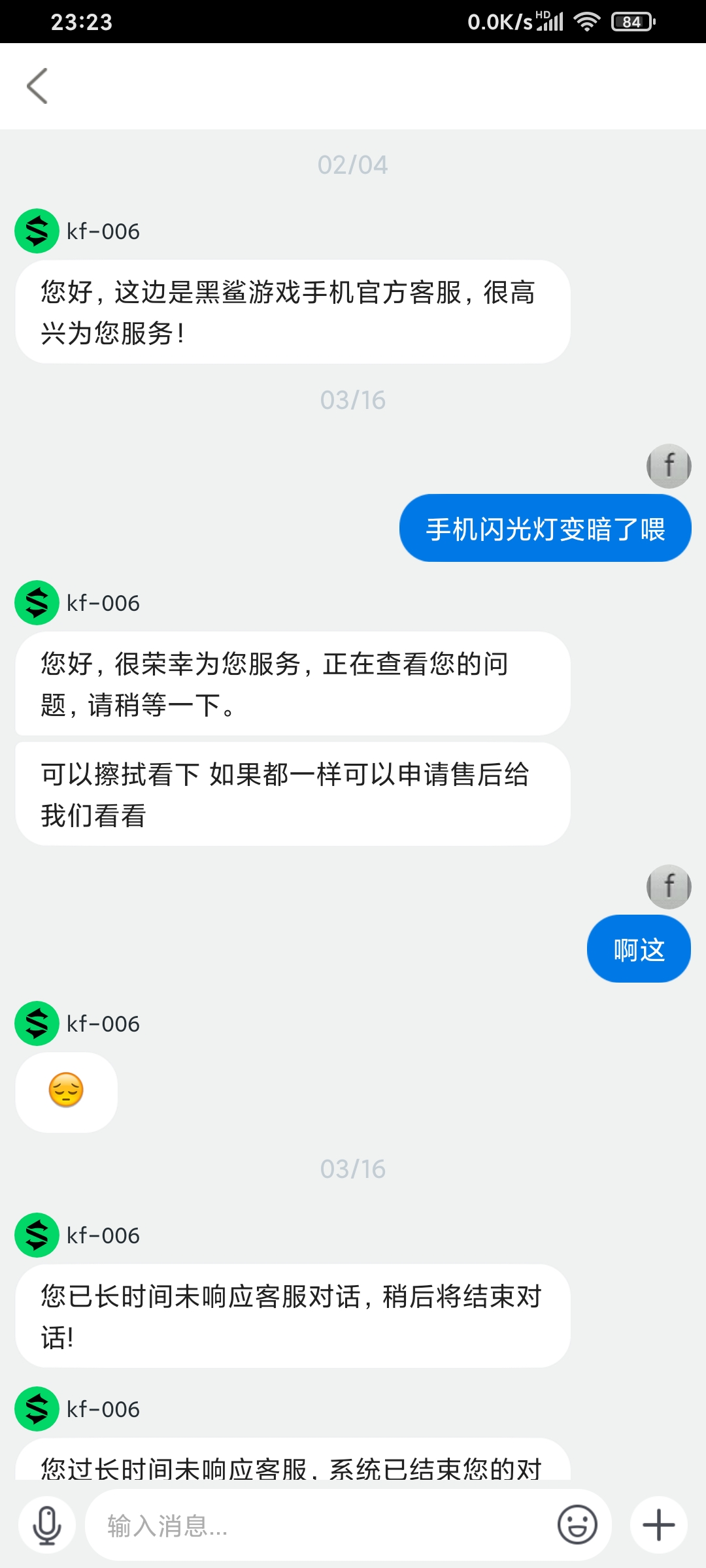Screen dimensions: 706x1568
Task: Focus the 输入消息 message input field
Action: pos(320,1526)
